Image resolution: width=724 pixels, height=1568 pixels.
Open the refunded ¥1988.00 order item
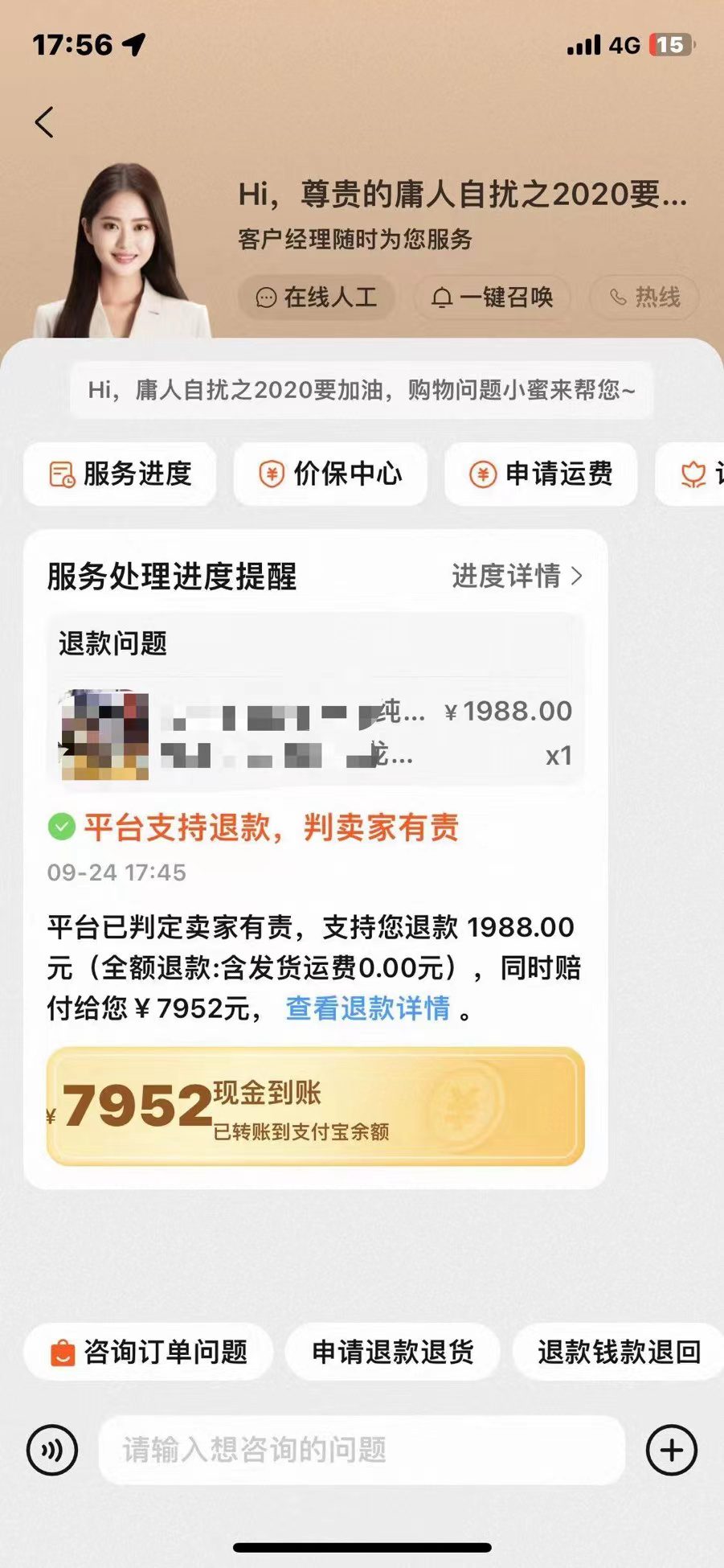tap(315, 733)
